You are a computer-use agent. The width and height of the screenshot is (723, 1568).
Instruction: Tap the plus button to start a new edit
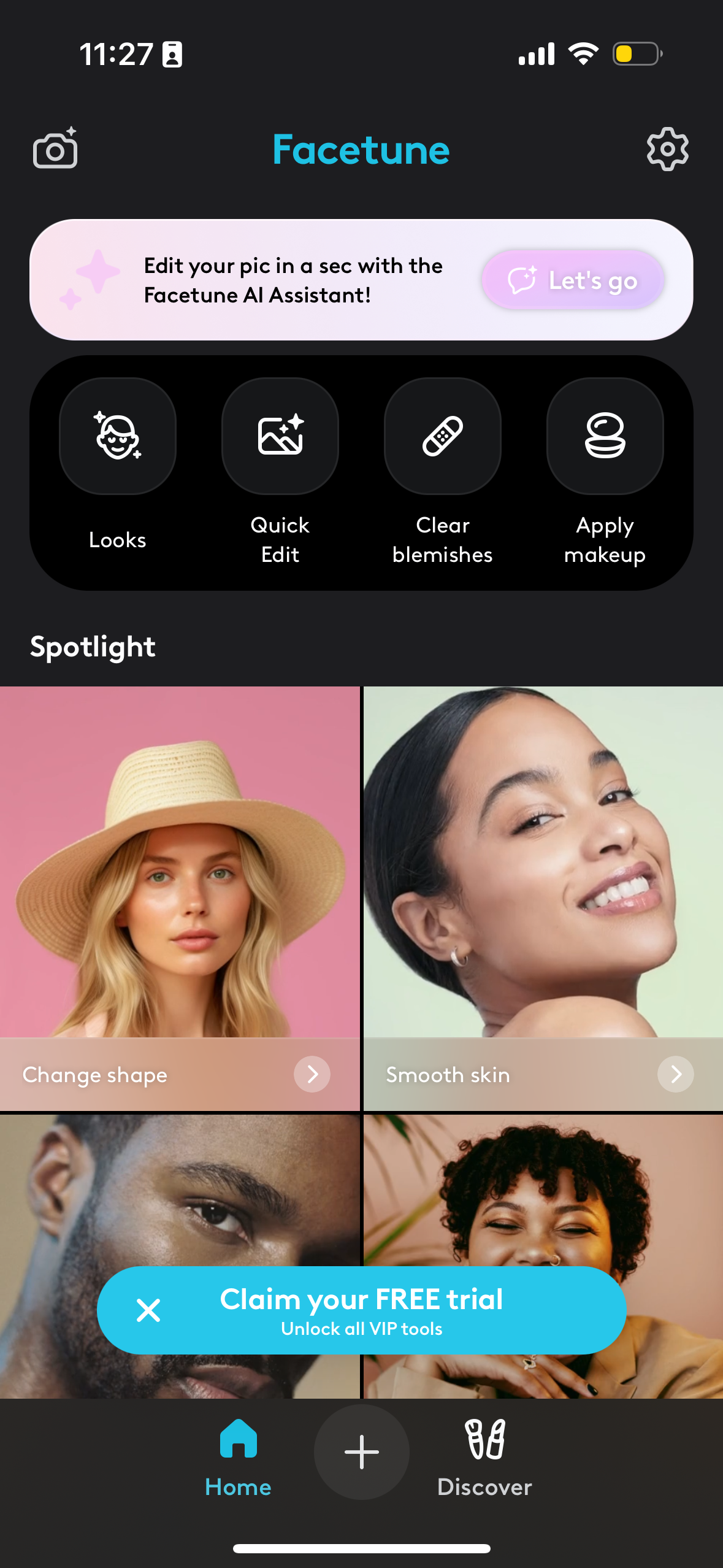pyautogui.click(x=361, y=1451)
